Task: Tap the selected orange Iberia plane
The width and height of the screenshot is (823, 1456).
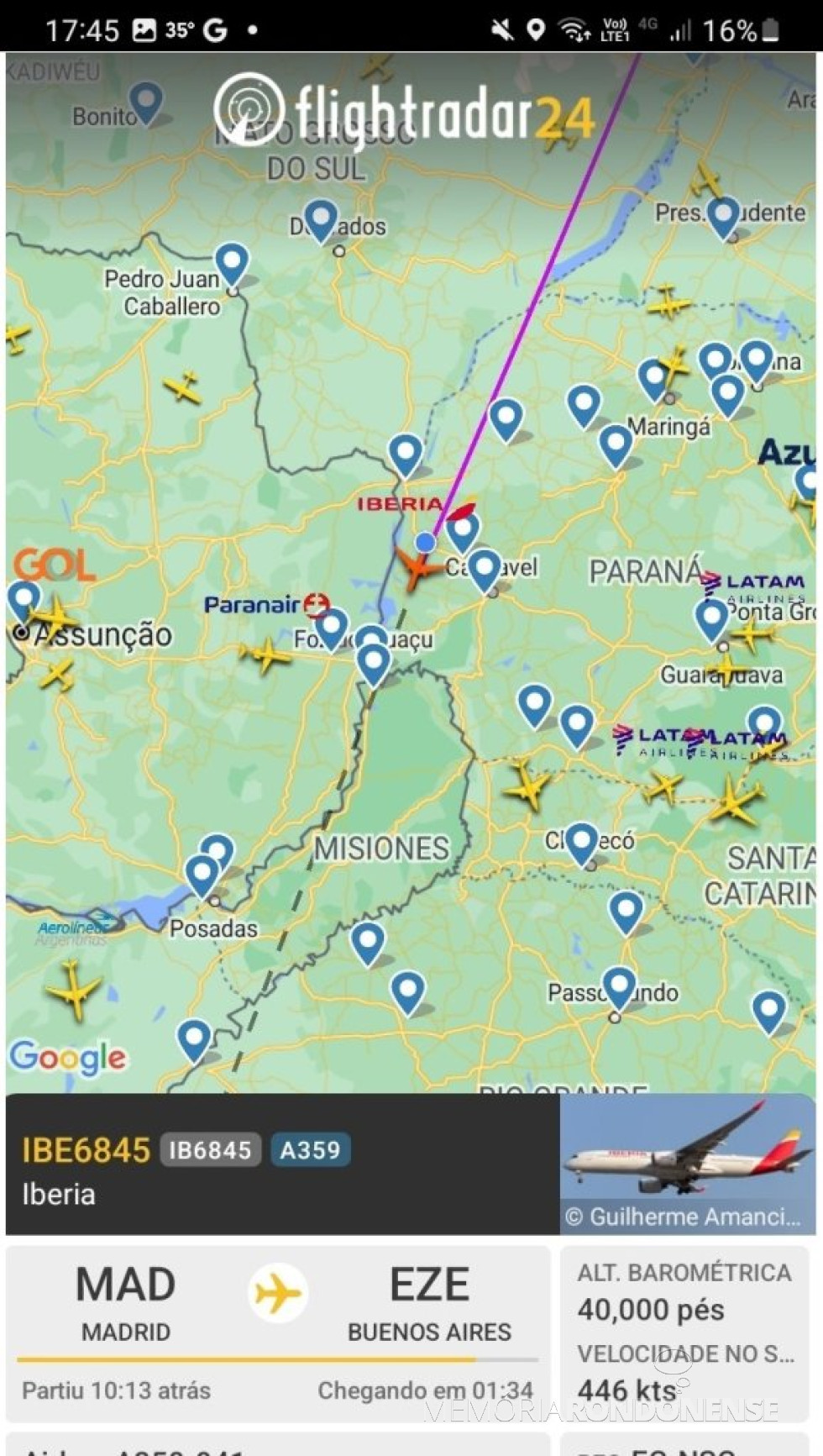Action: click(x=417, y=567)
